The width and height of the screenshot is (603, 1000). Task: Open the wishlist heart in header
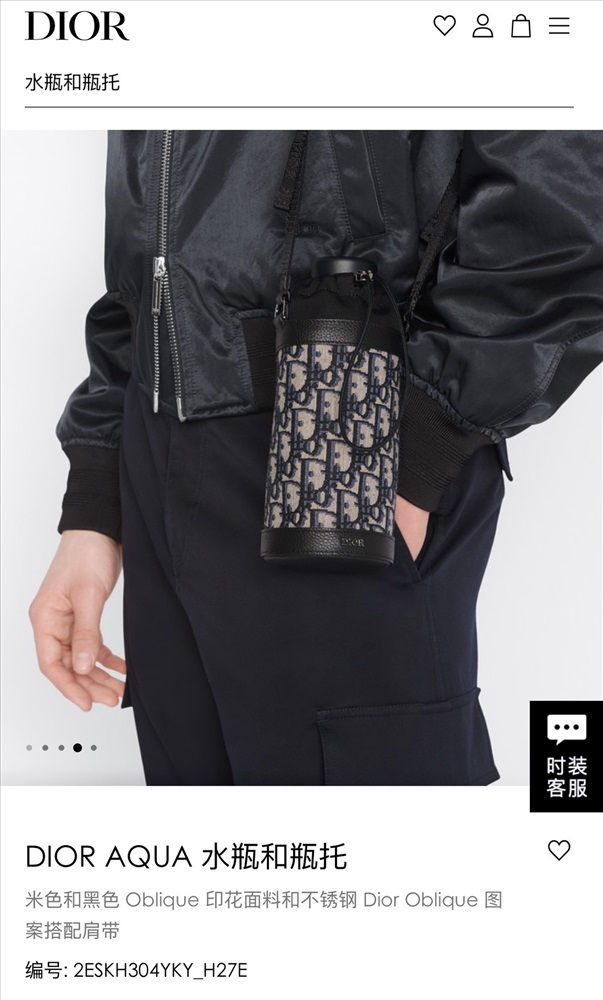(x=444, y=26)
